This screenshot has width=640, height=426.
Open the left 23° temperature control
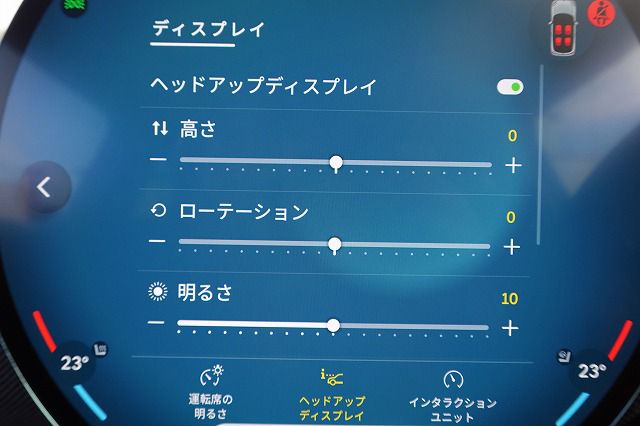pyautogui.click(x=74, y=363)
